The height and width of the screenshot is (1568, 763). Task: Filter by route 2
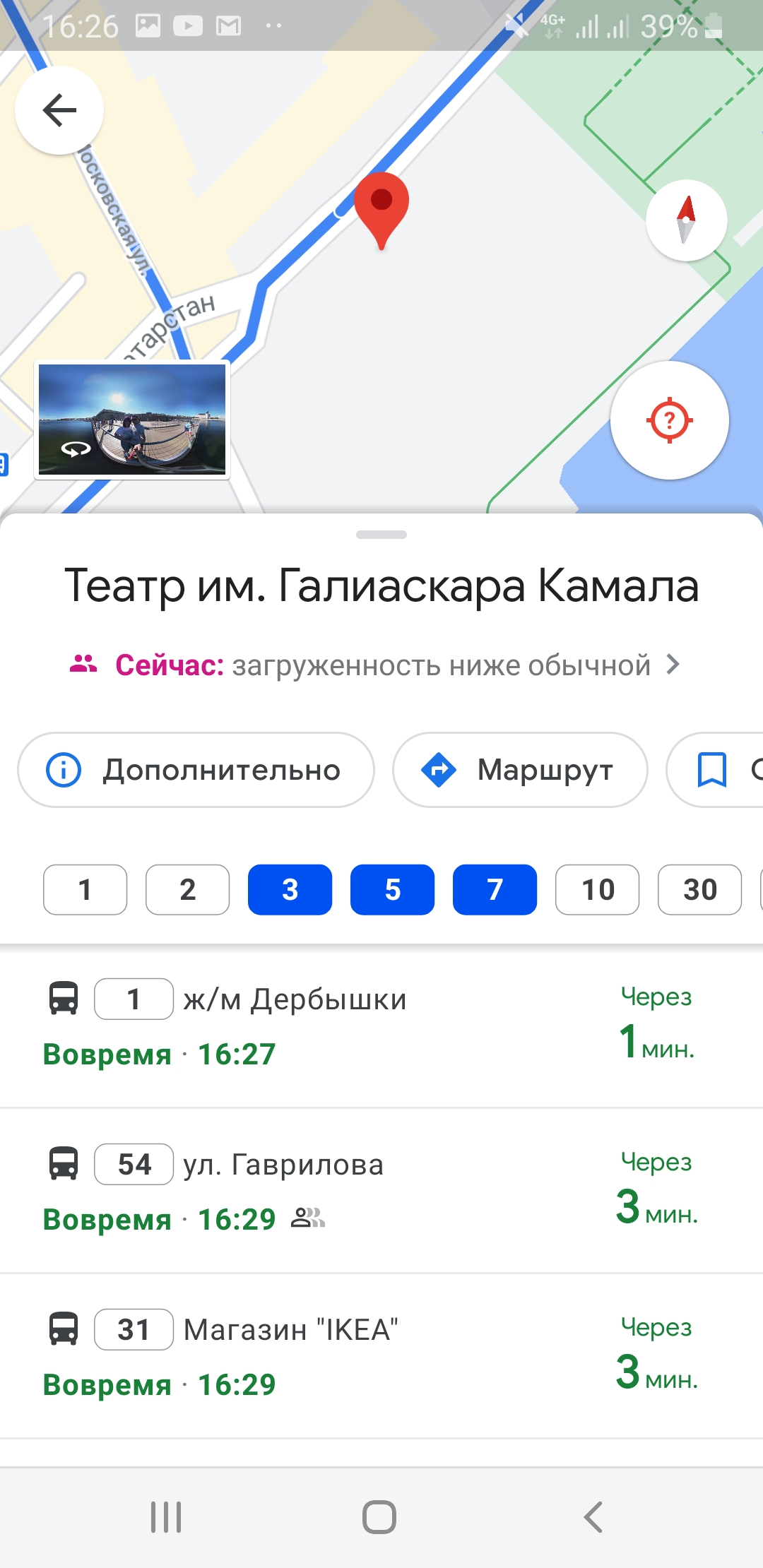[x=187, y=890]
